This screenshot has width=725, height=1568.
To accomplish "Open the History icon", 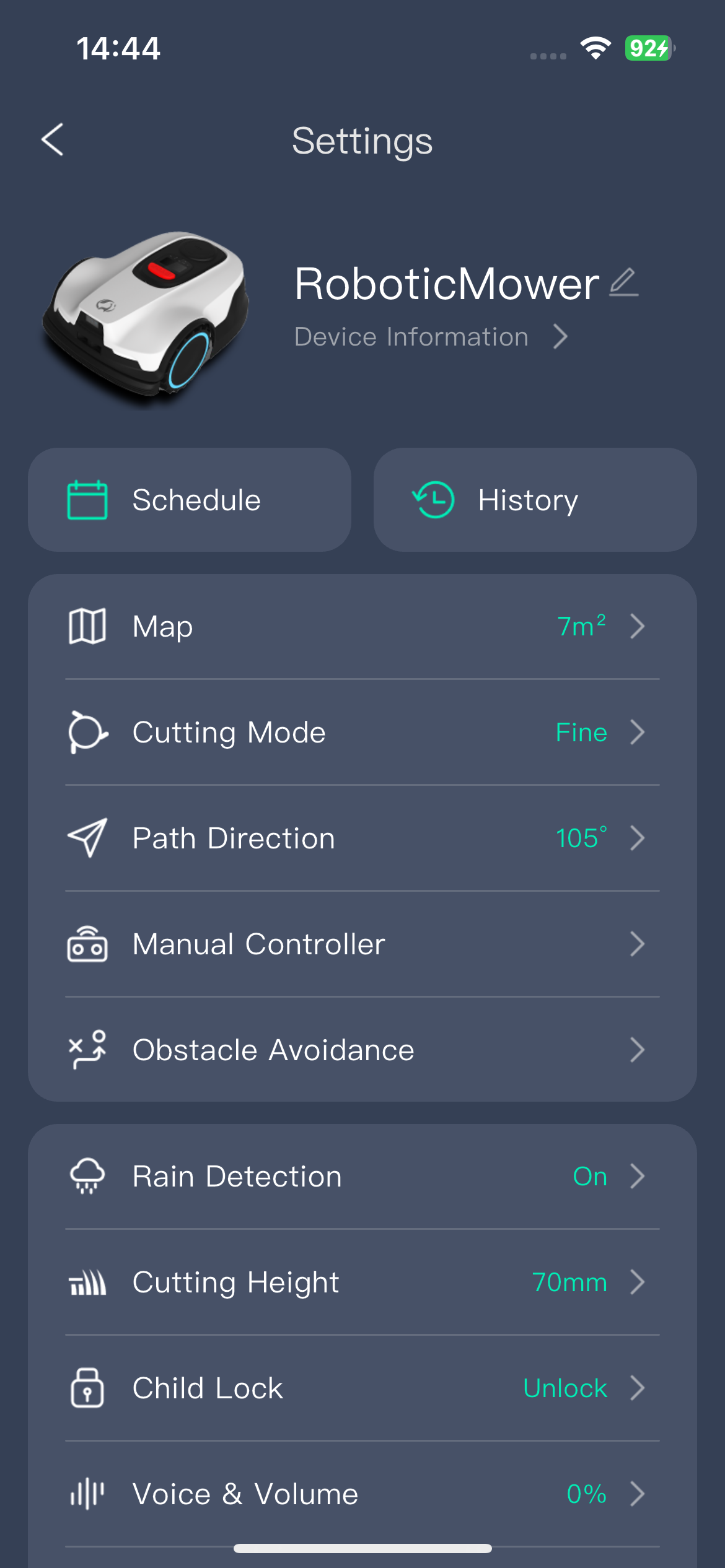I will click(x=433, y=499).
